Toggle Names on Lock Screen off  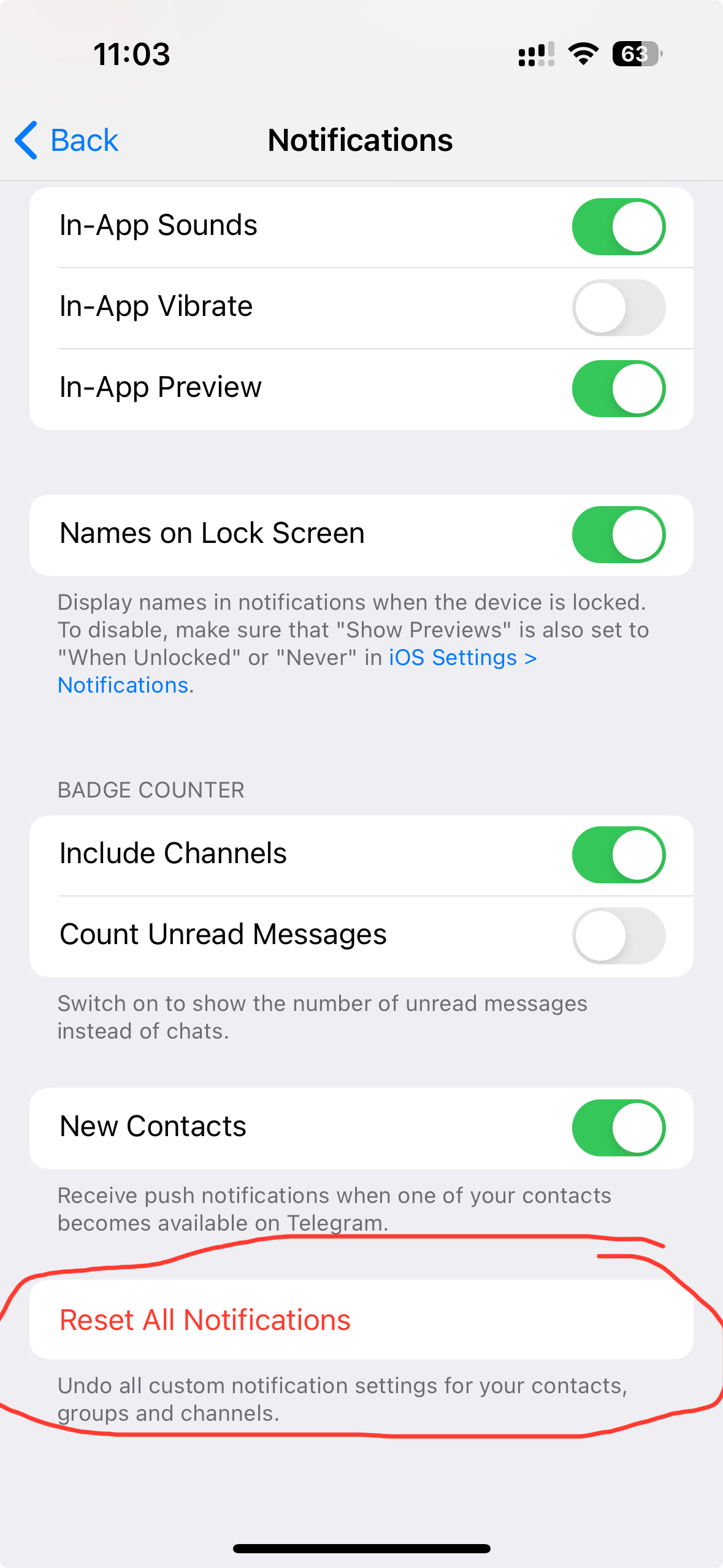coord(618,534)
